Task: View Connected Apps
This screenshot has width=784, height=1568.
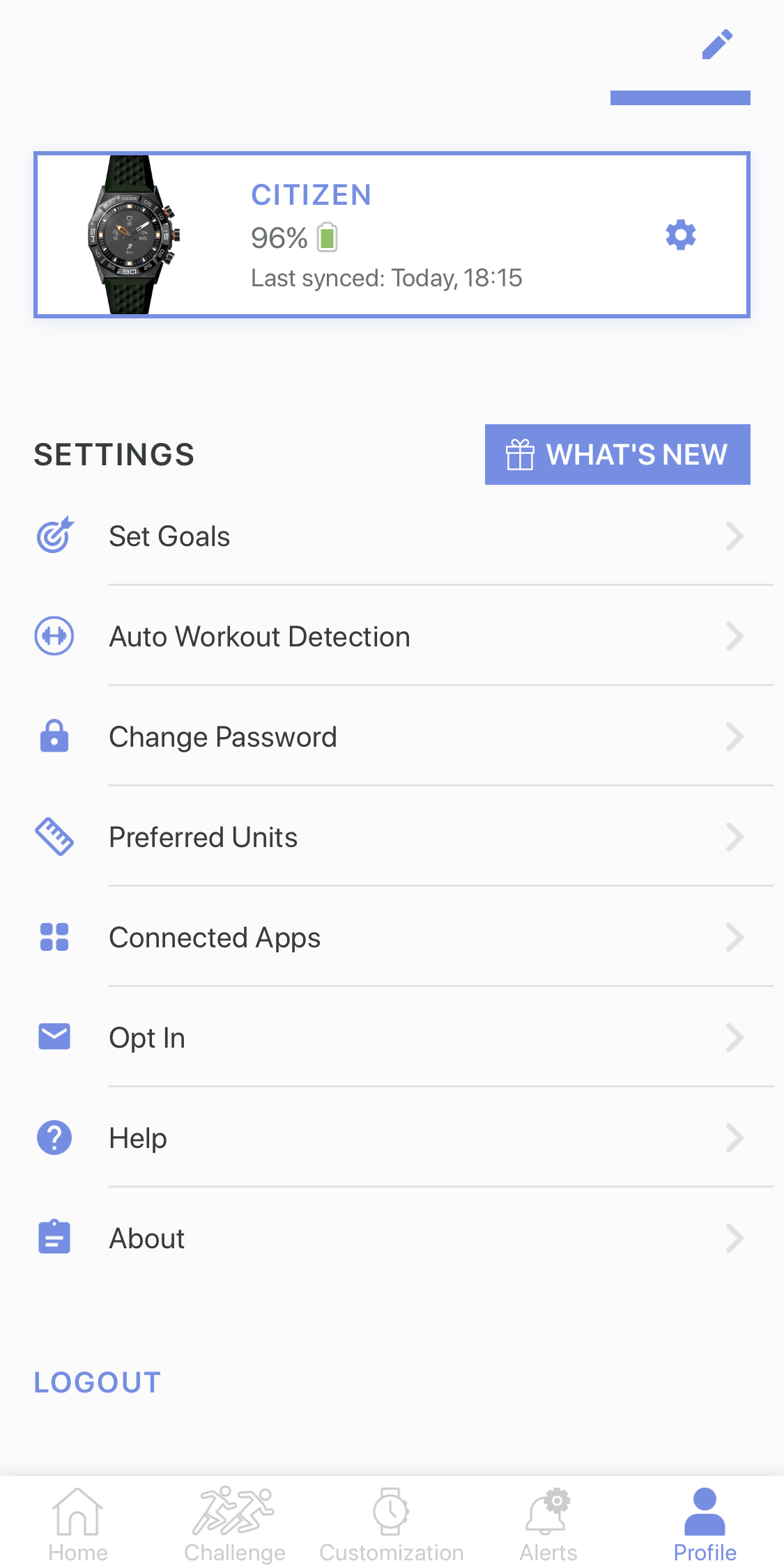Action: pyautogui.click(x=390, y=938)
